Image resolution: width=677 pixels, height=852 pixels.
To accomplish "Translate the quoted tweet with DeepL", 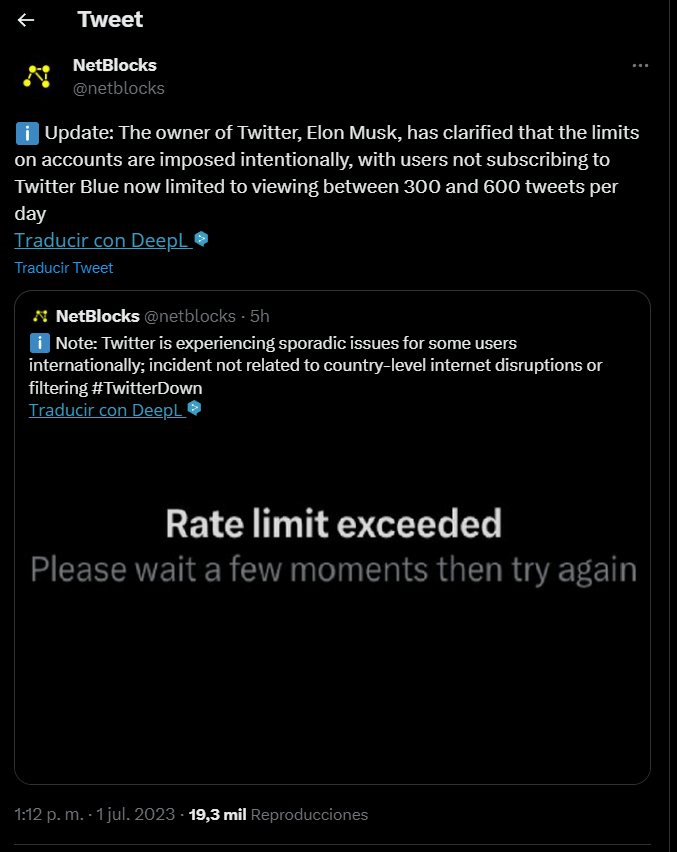I will [108, 410].
